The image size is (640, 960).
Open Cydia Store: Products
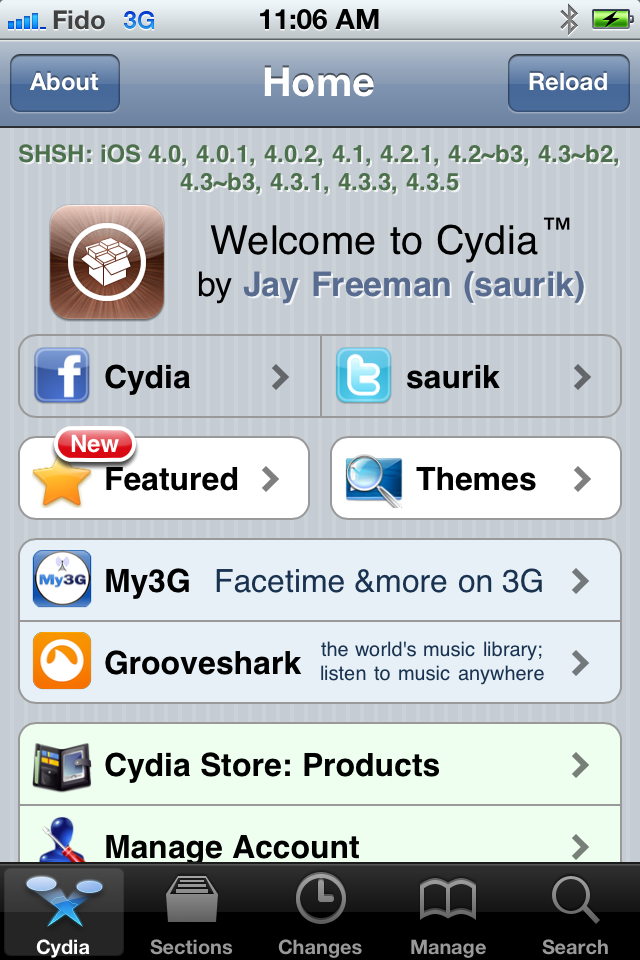pyautogui.click(x=320, y=765)
